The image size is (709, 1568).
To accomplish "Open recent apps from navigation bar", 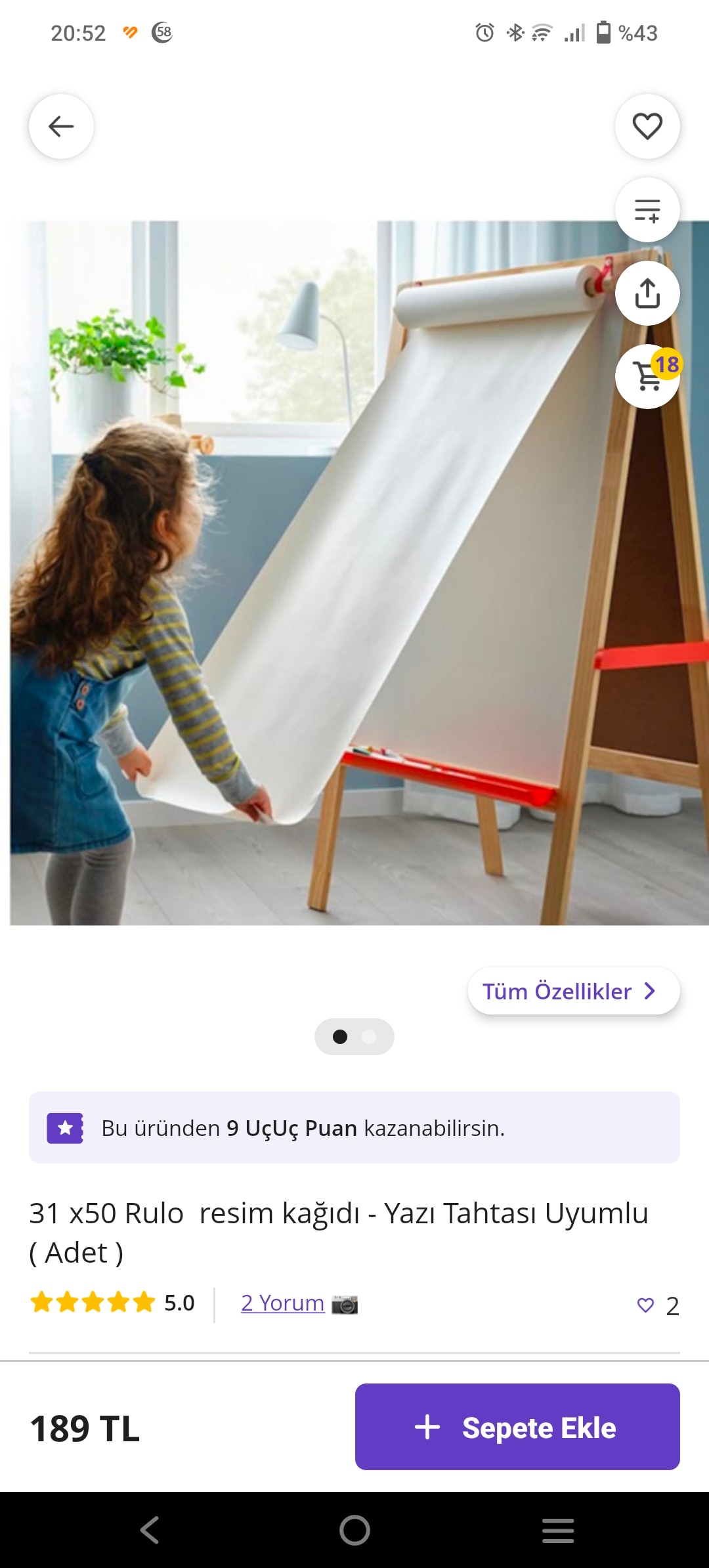I will 558,1531.
